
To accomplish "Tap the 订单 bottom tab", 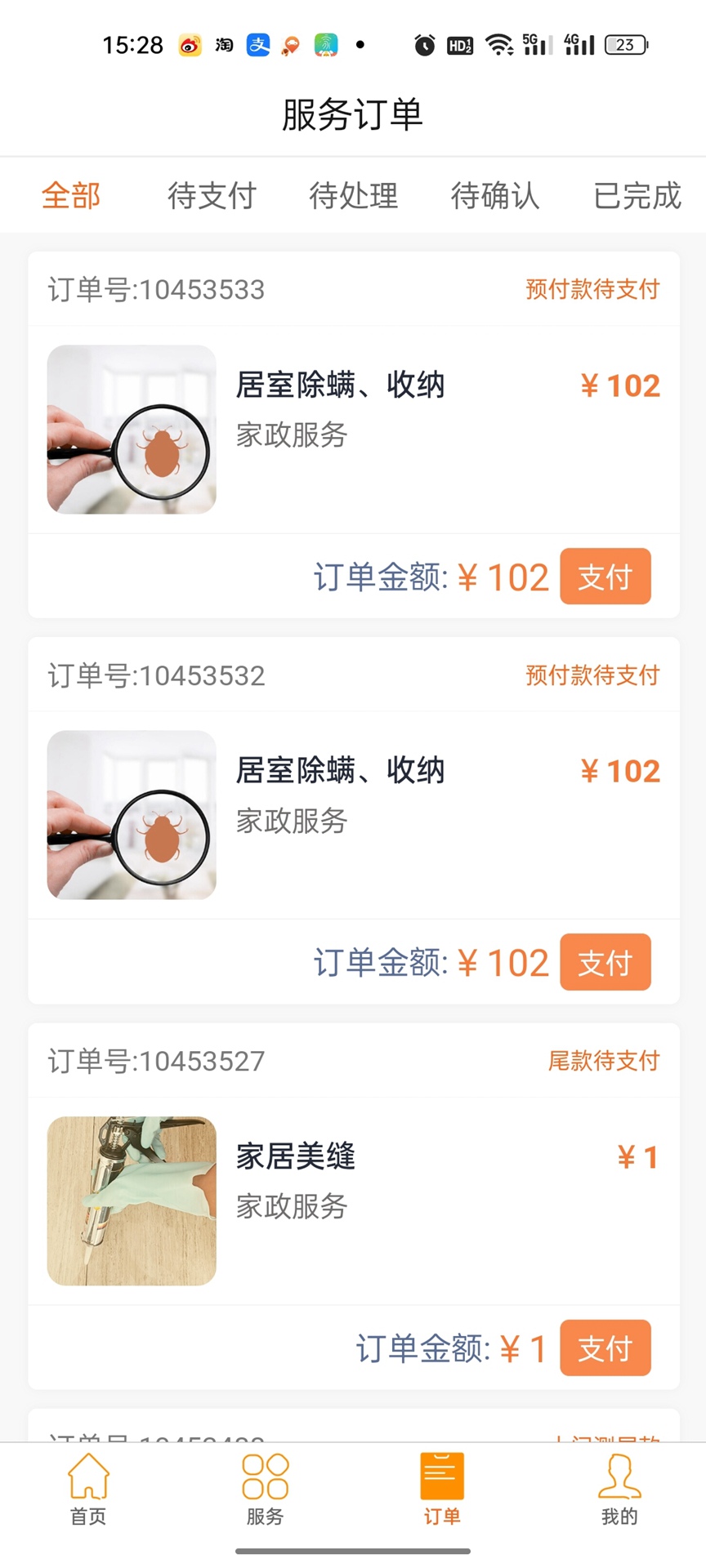I will point(442,1490).
